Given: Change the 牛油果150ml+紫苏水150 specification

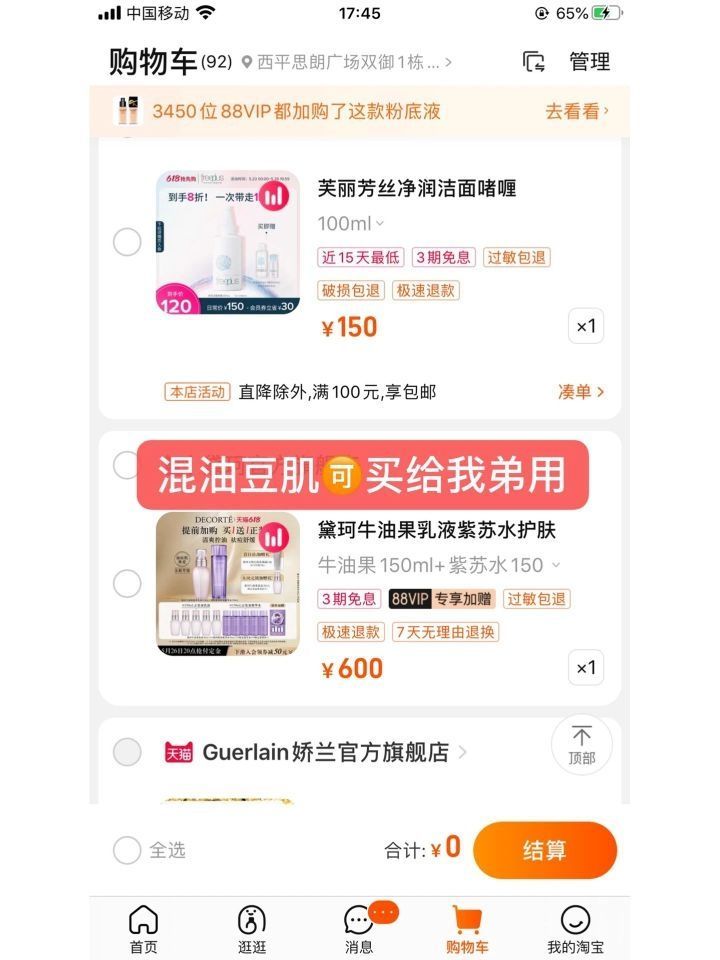Looking at the screenshot, I should pos(439,565).
